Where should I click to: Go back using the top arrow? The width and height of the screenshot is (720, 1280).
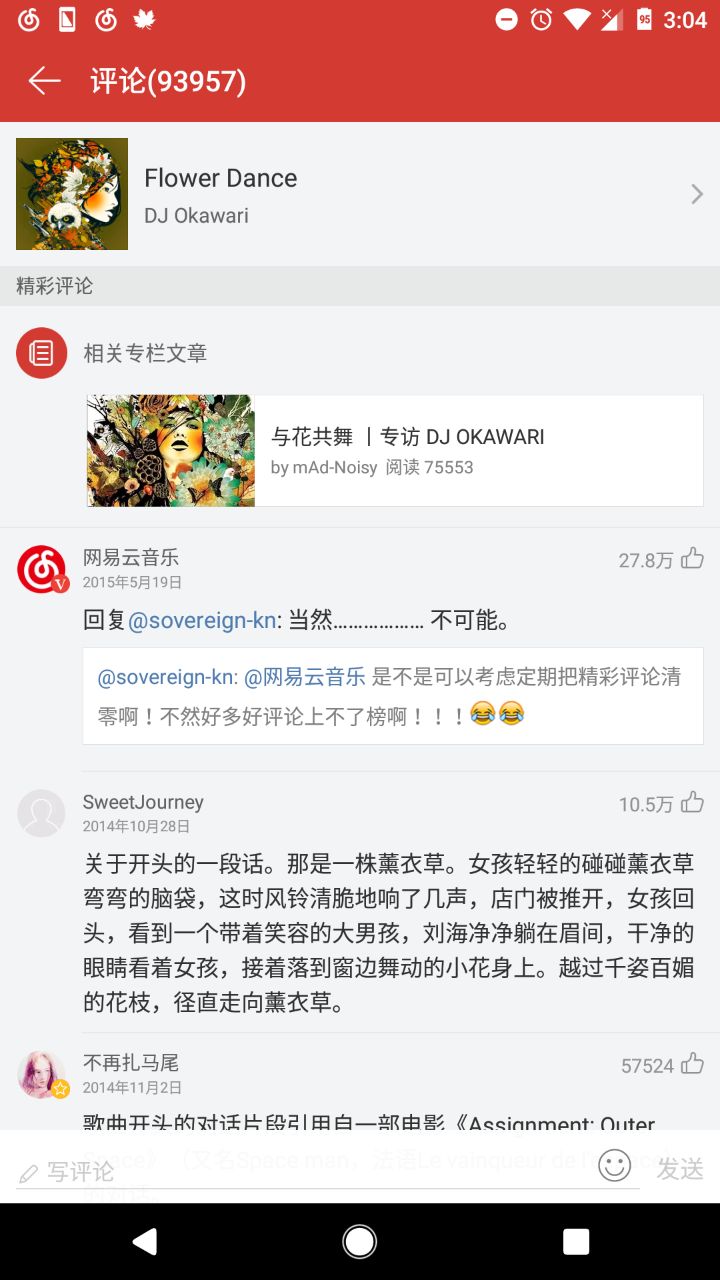click(x=44, y=81)
